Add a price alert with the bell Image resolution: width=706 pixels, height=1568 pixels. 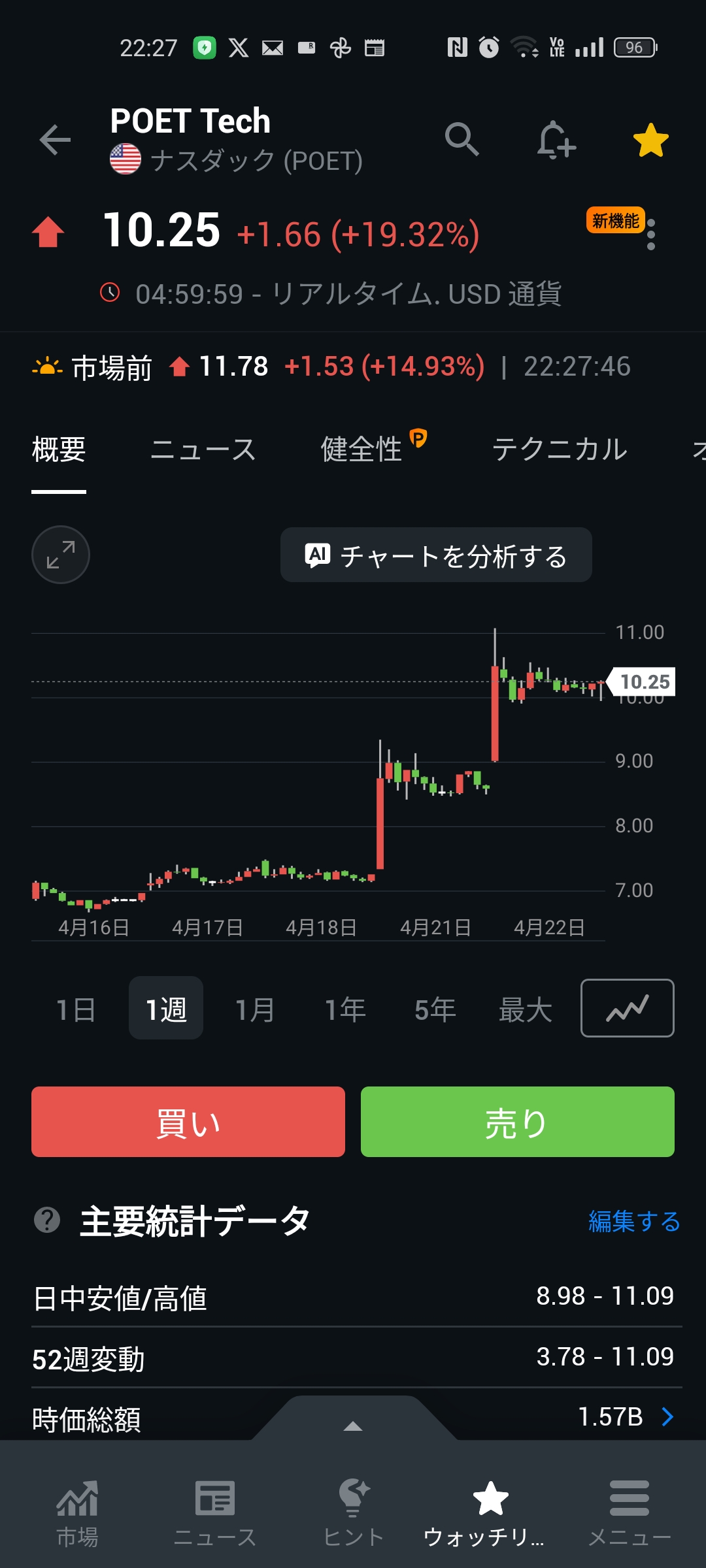[x=556, y=140]
